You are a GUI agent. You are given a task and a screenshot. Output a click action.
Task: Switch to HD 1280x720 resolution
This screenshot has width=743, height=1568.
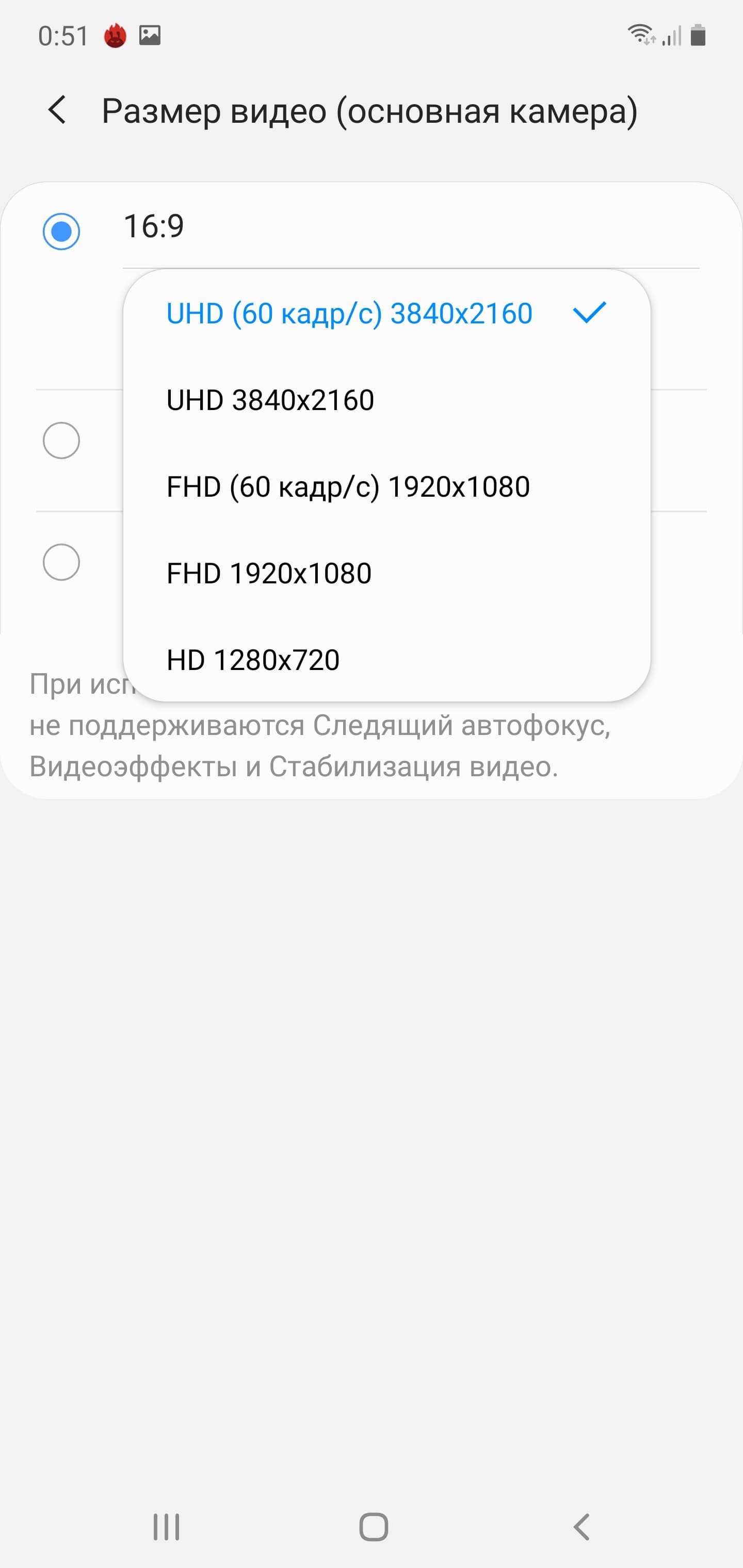253,660
